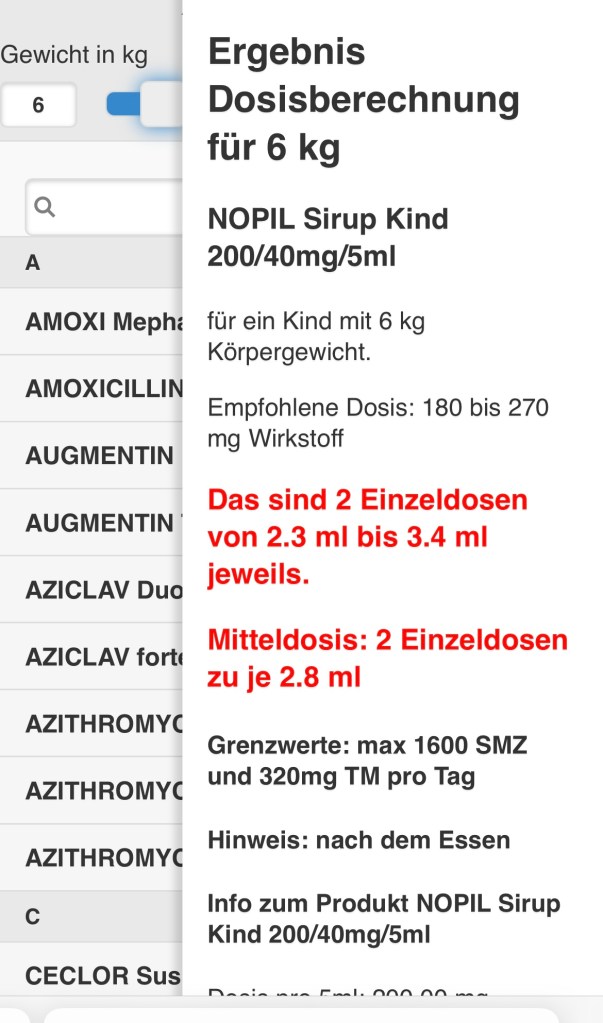The image size is (603, 1023).
Task: Open the AZICLAV Duo entry
Action: 100,589
